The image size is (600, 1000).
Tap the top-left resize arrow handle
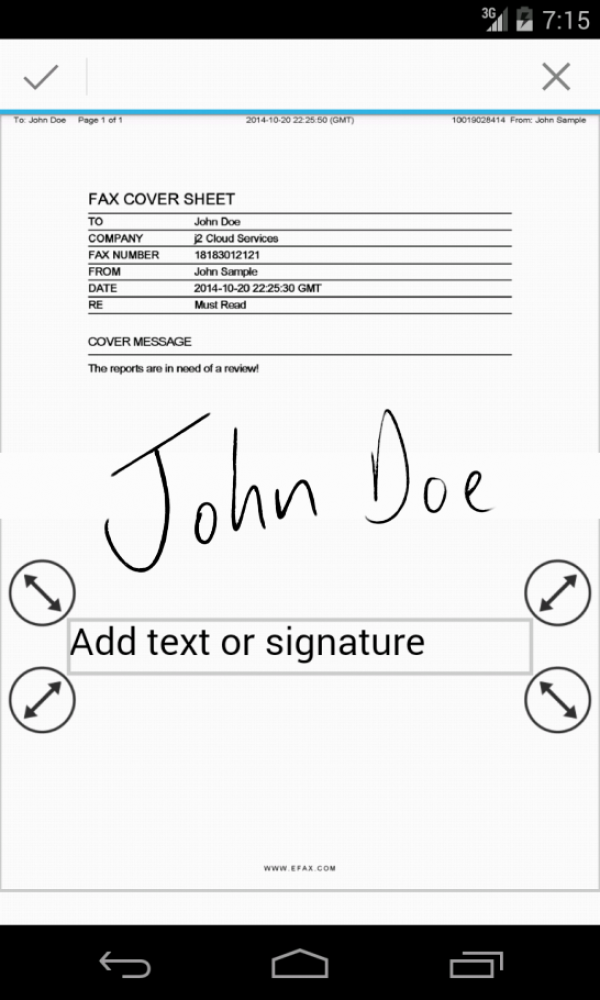[x=42, y=594]
